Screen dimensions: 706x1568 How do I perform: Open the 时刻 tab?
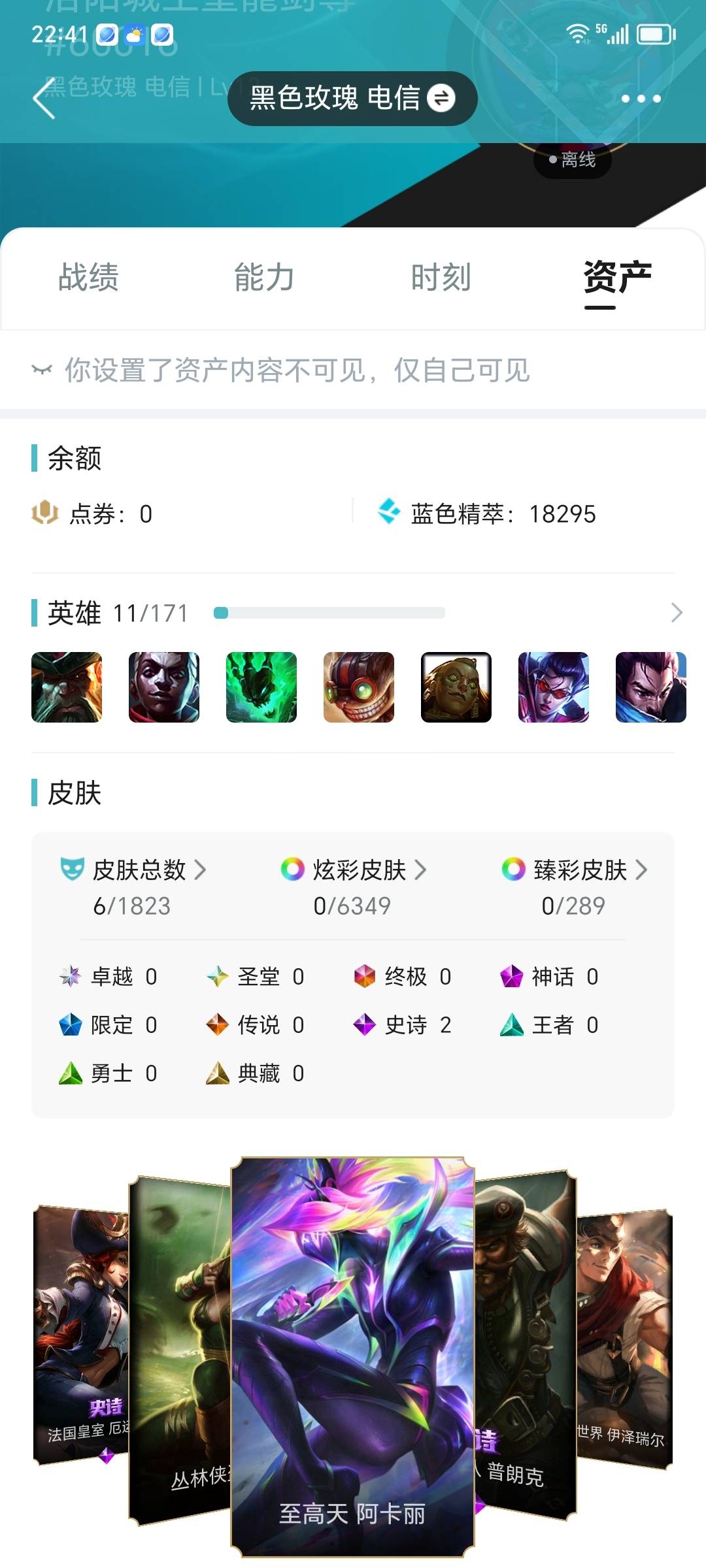click(x=441, y=278)
